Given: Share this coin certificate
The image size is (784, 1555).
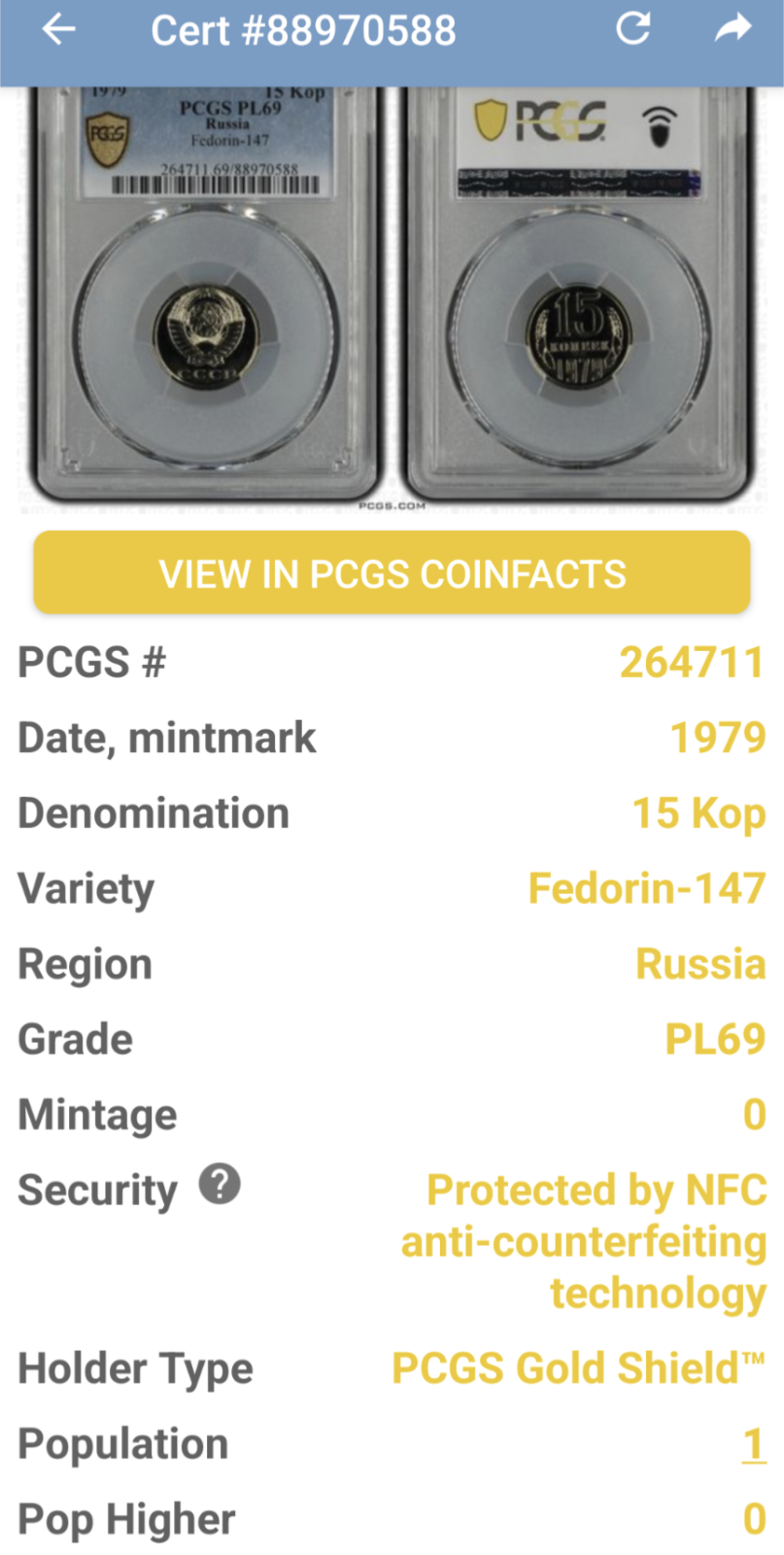Looking at the screenshot, I should pos(733,29).
